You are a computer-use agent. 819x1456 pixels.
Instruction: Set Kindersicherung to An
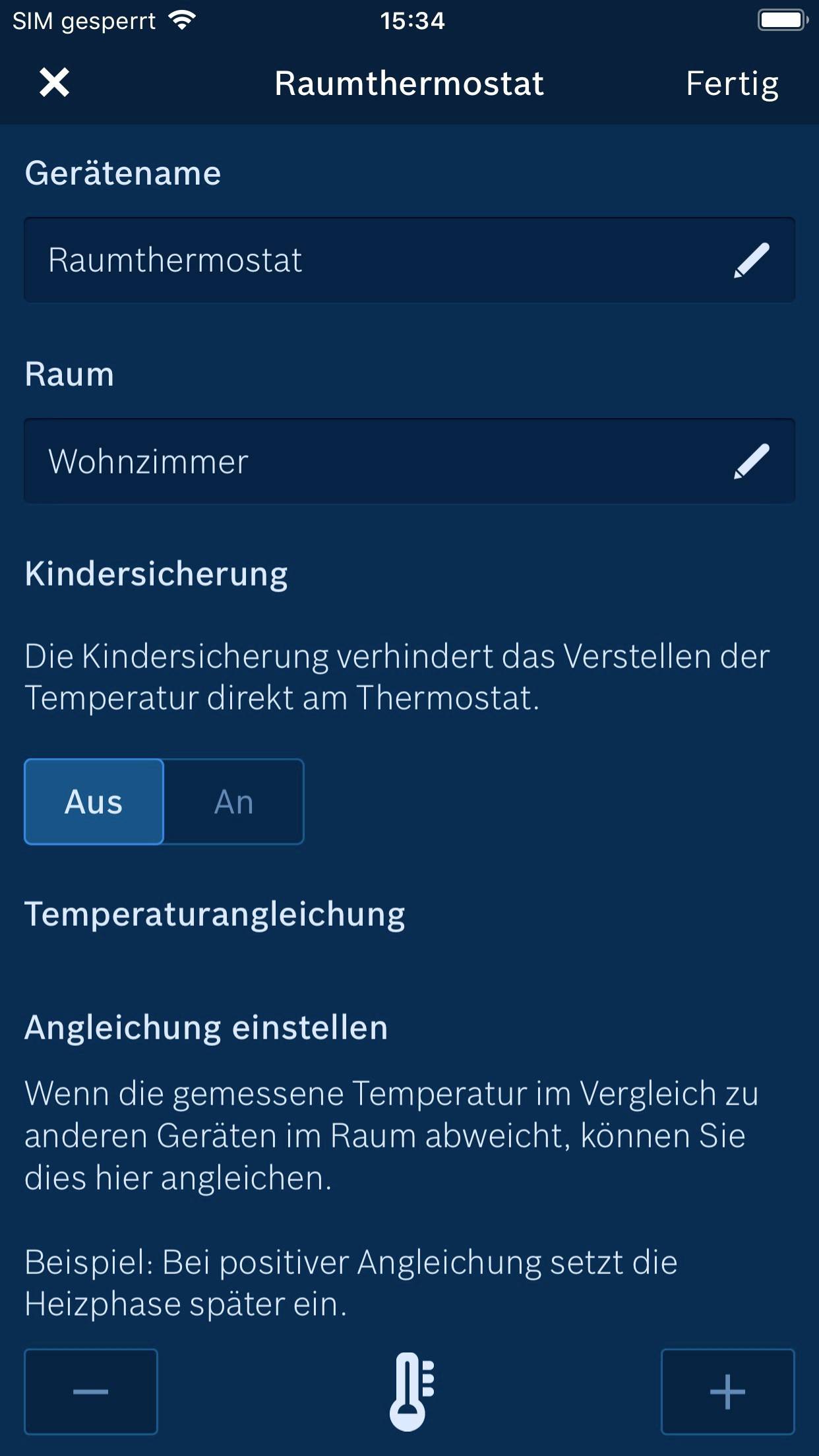[233, 801]
